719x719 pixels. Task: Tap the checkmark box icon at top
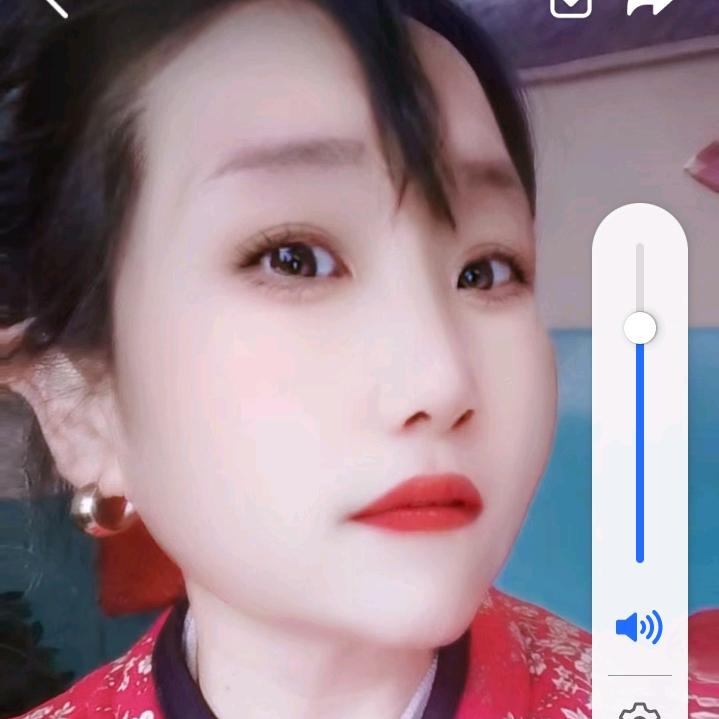[x=571, y=6]
